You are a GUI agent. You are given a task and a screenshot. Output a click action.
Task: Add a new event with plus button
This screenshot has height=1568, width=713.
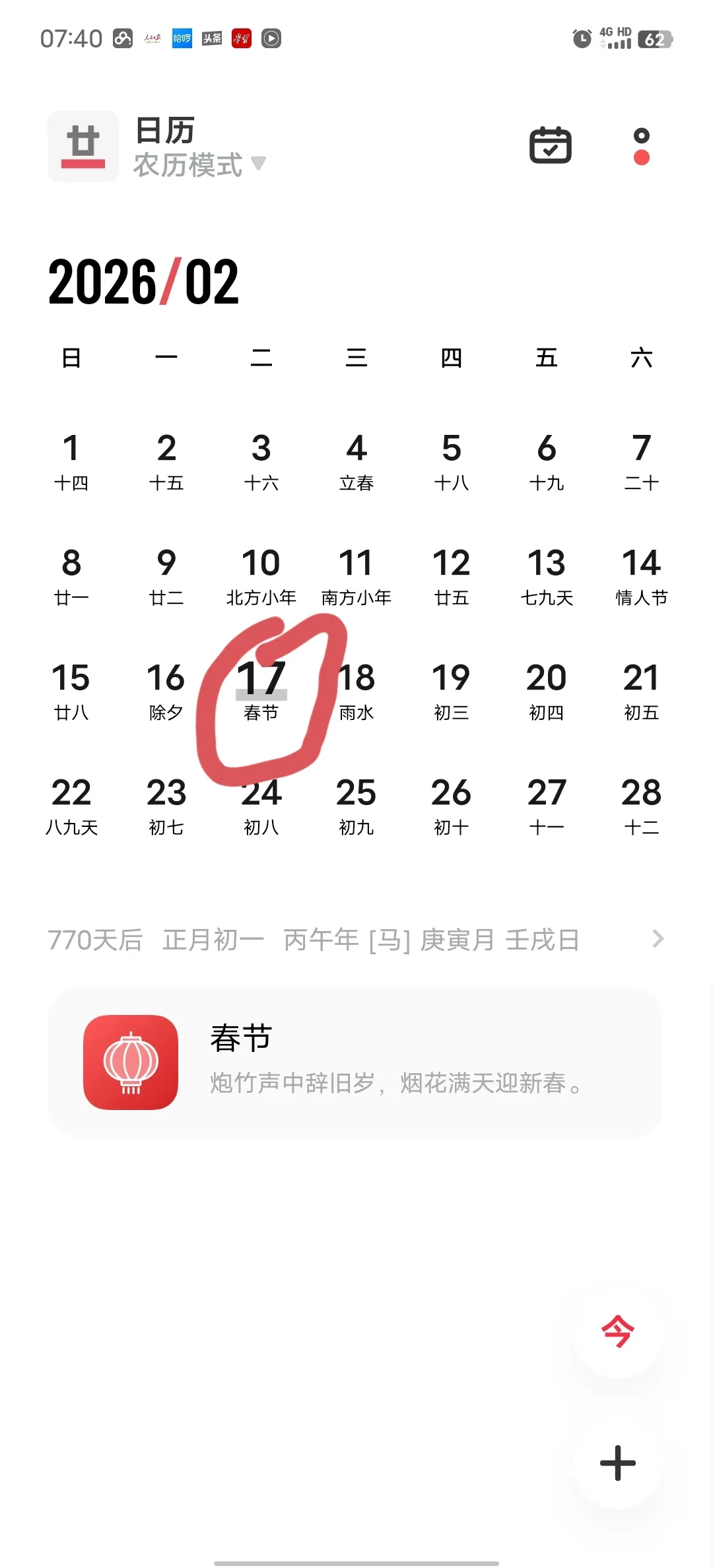tap(618, 1462)
